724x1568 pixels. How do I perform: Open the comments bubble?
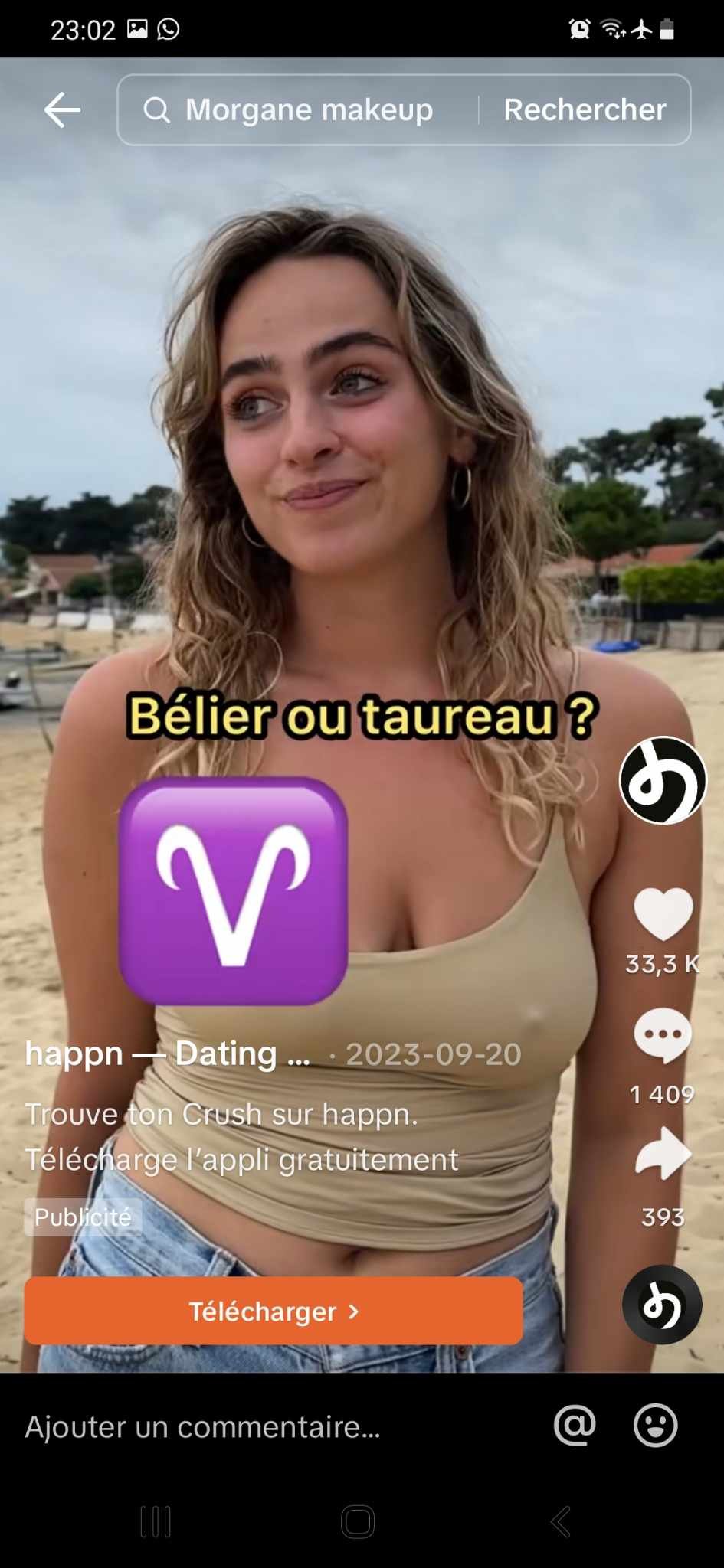663,1035
